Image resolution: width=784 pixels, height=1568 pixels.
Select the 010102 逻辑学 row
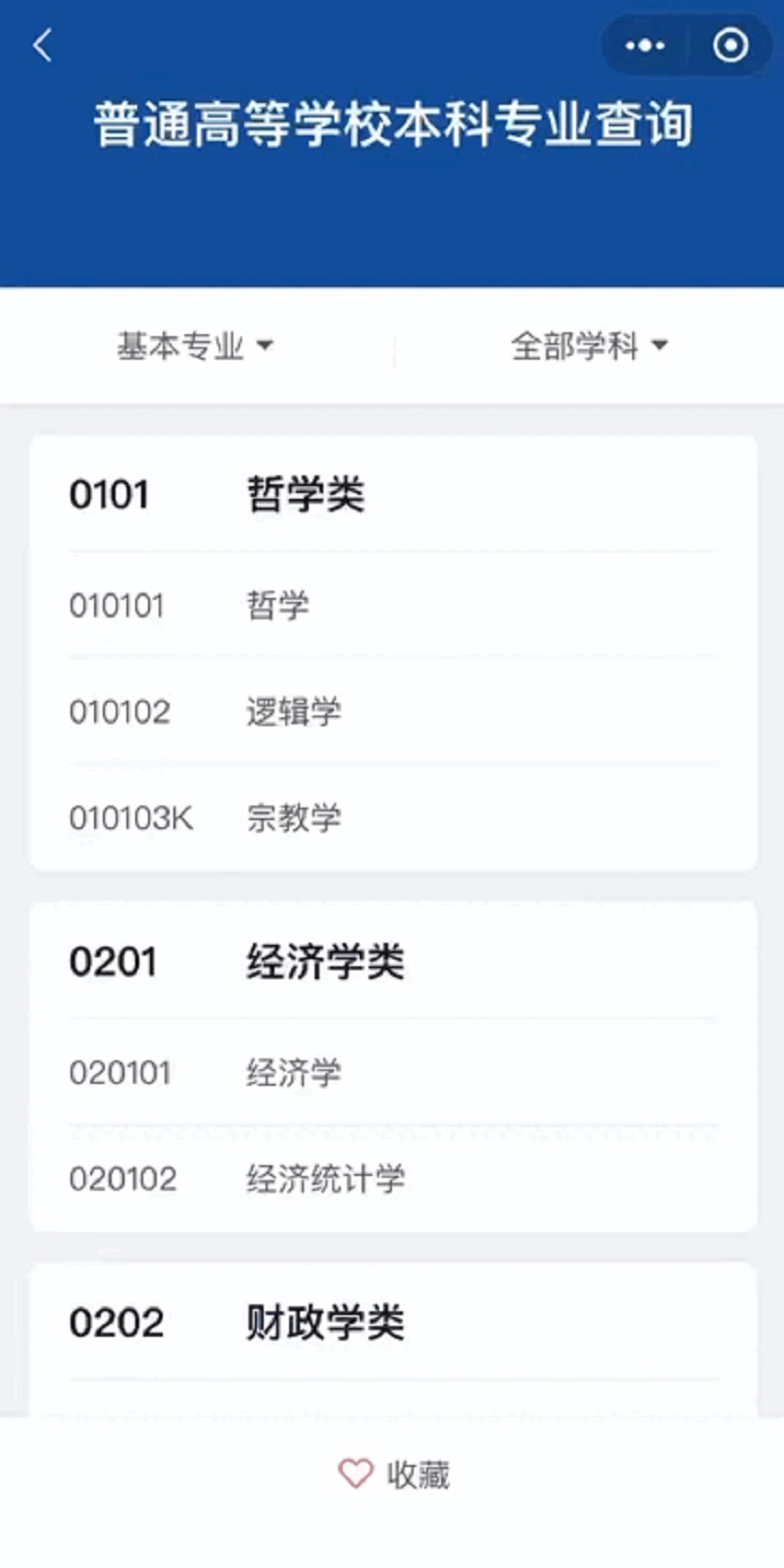tap(392, 711)
